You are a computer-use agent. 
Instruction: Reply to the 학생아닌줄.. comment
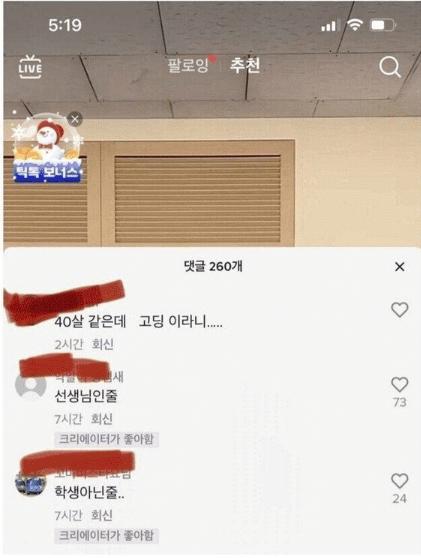[102, 515]
